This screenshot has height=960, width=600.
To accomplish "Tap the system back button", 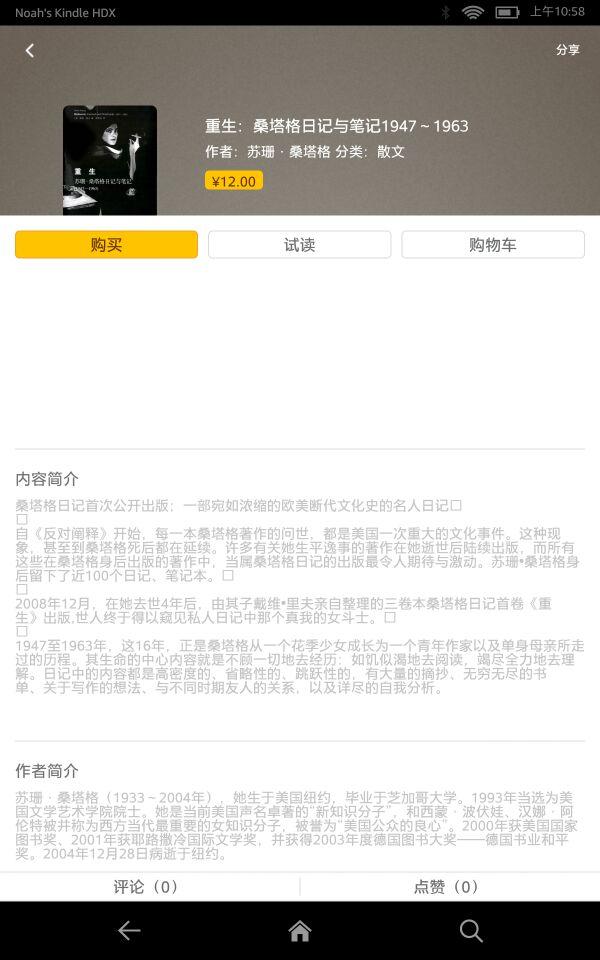I will (129, 931).
